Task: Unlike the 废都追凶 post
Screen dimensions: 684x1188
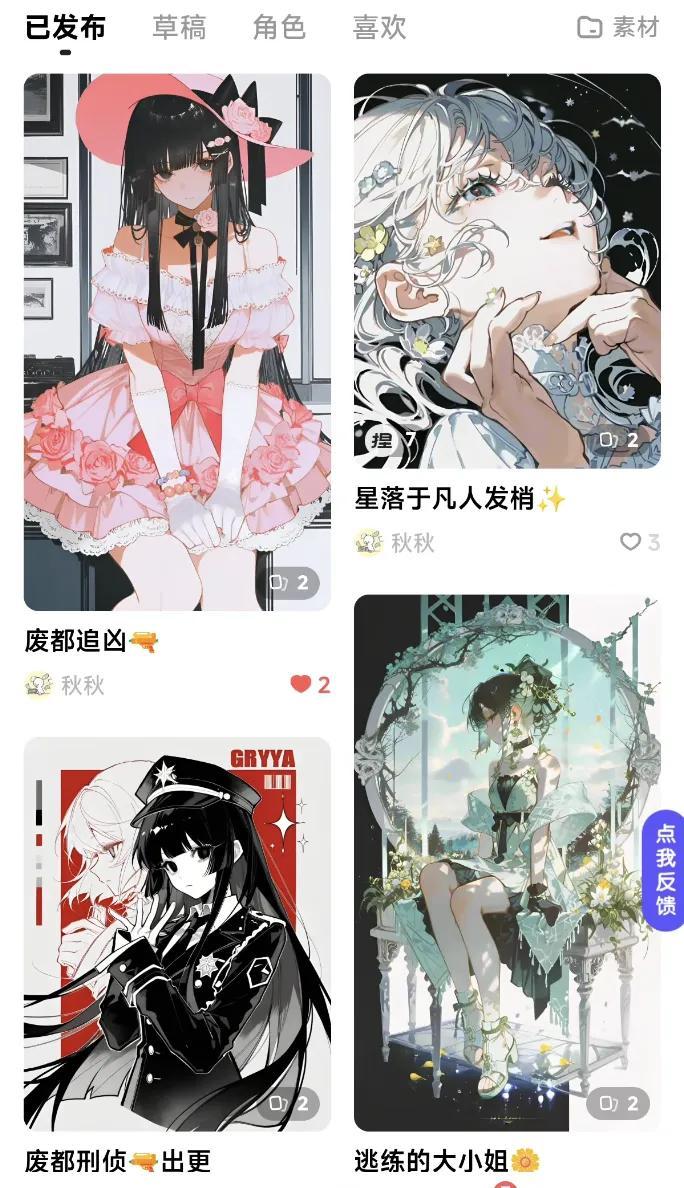Action: (x=302, y=684)
